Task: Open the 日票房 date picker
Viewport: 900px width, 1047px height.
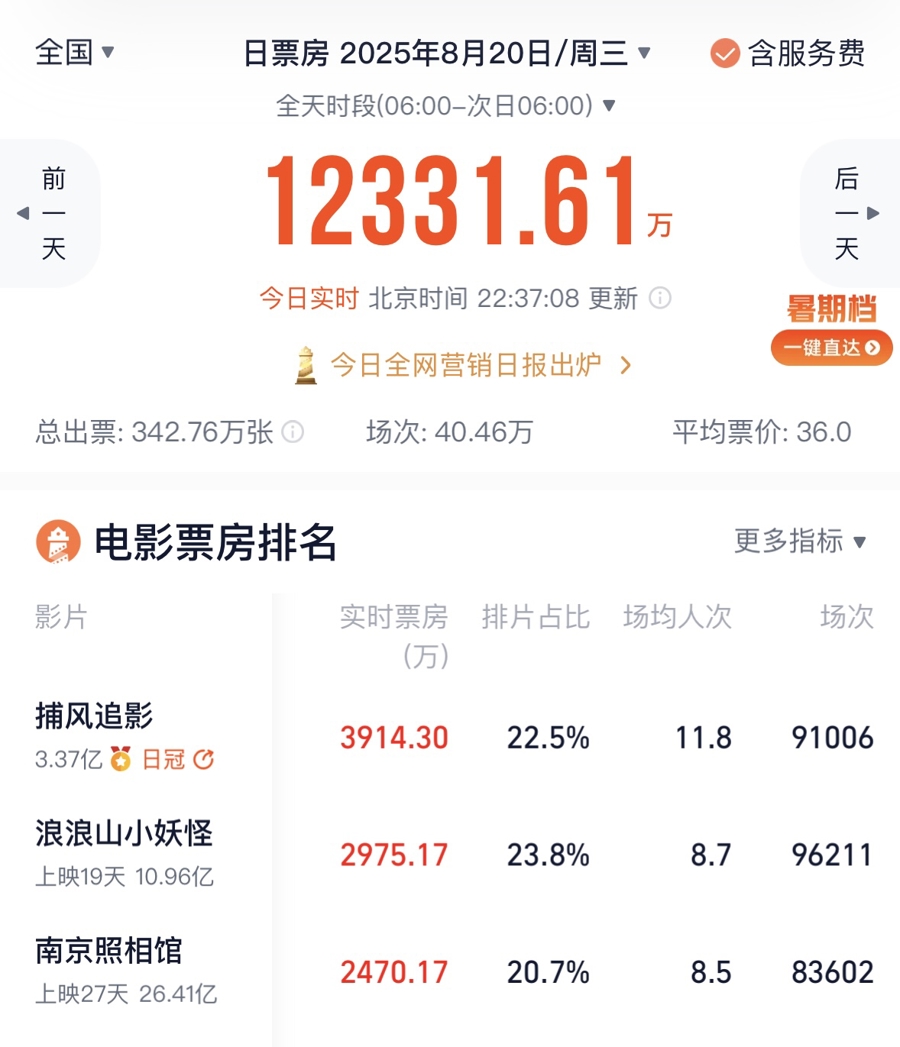Action: [447, 54]
